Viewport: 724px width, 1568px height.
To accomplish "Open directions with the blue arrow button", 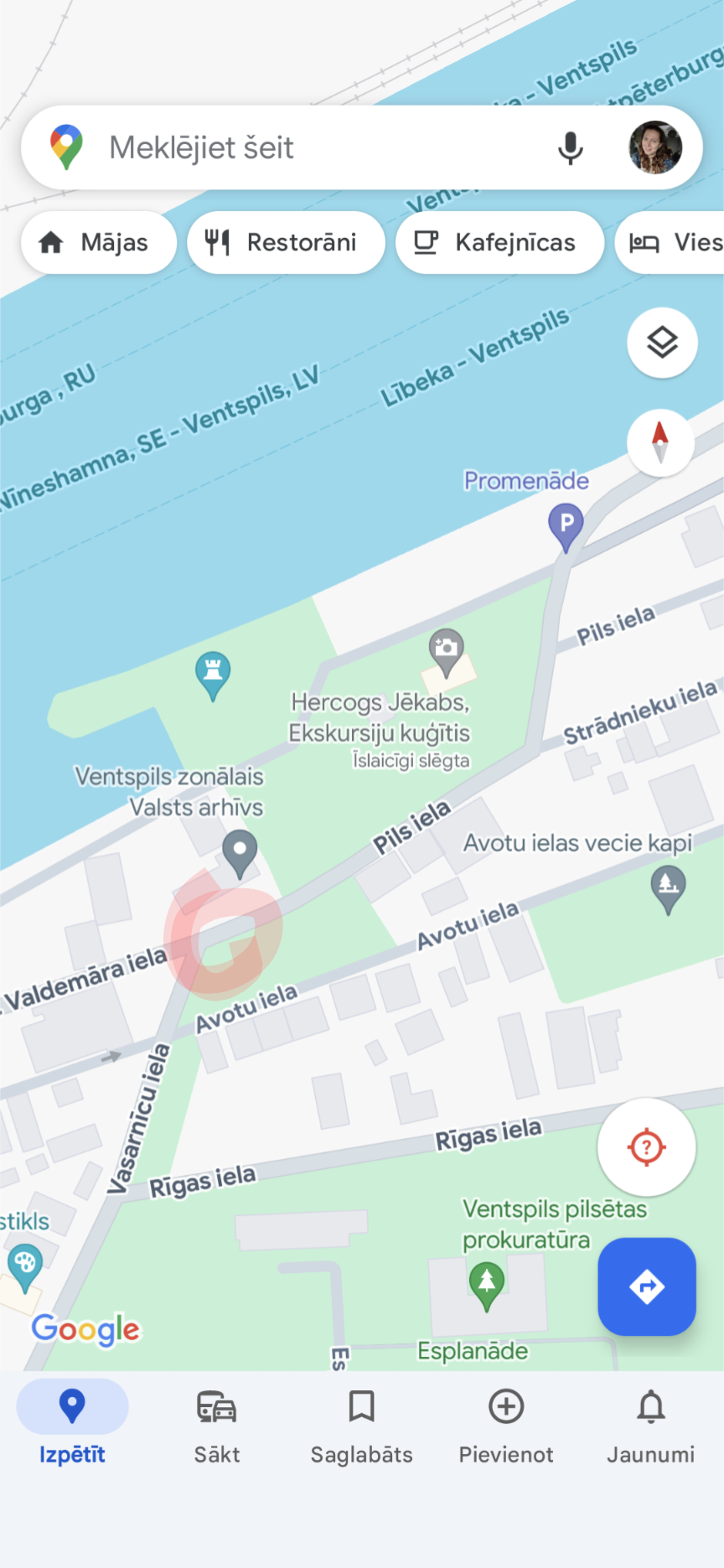I will 646,1286.
